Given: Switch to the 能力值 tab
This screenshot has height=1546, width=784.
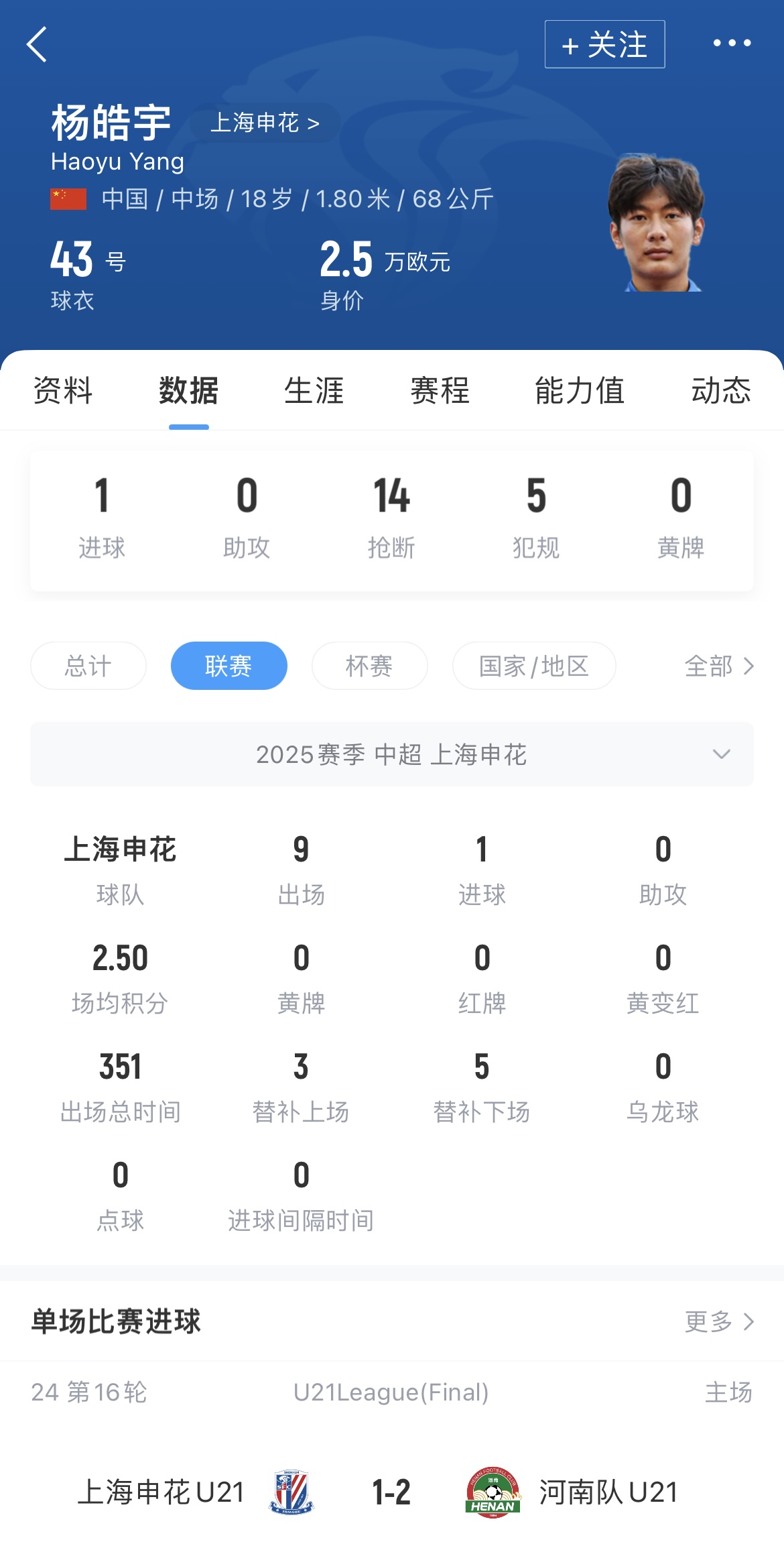Looking at the screenshot, I should 580,391.
